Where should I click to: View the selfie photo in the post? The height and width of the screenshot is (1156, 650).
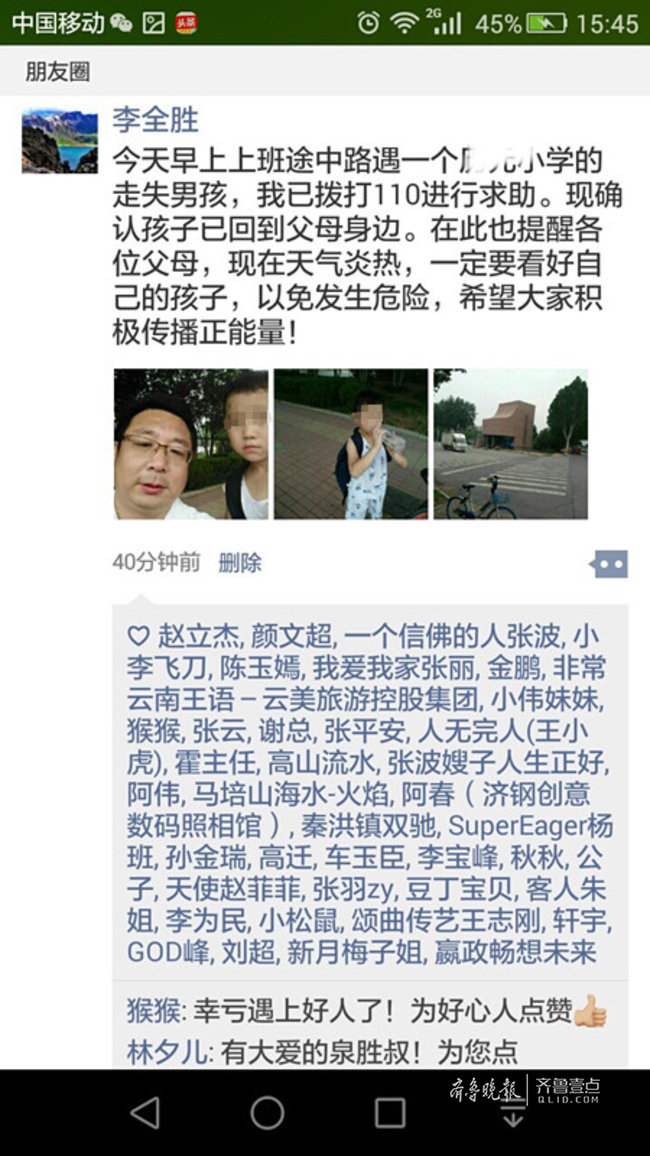(191, 444)
